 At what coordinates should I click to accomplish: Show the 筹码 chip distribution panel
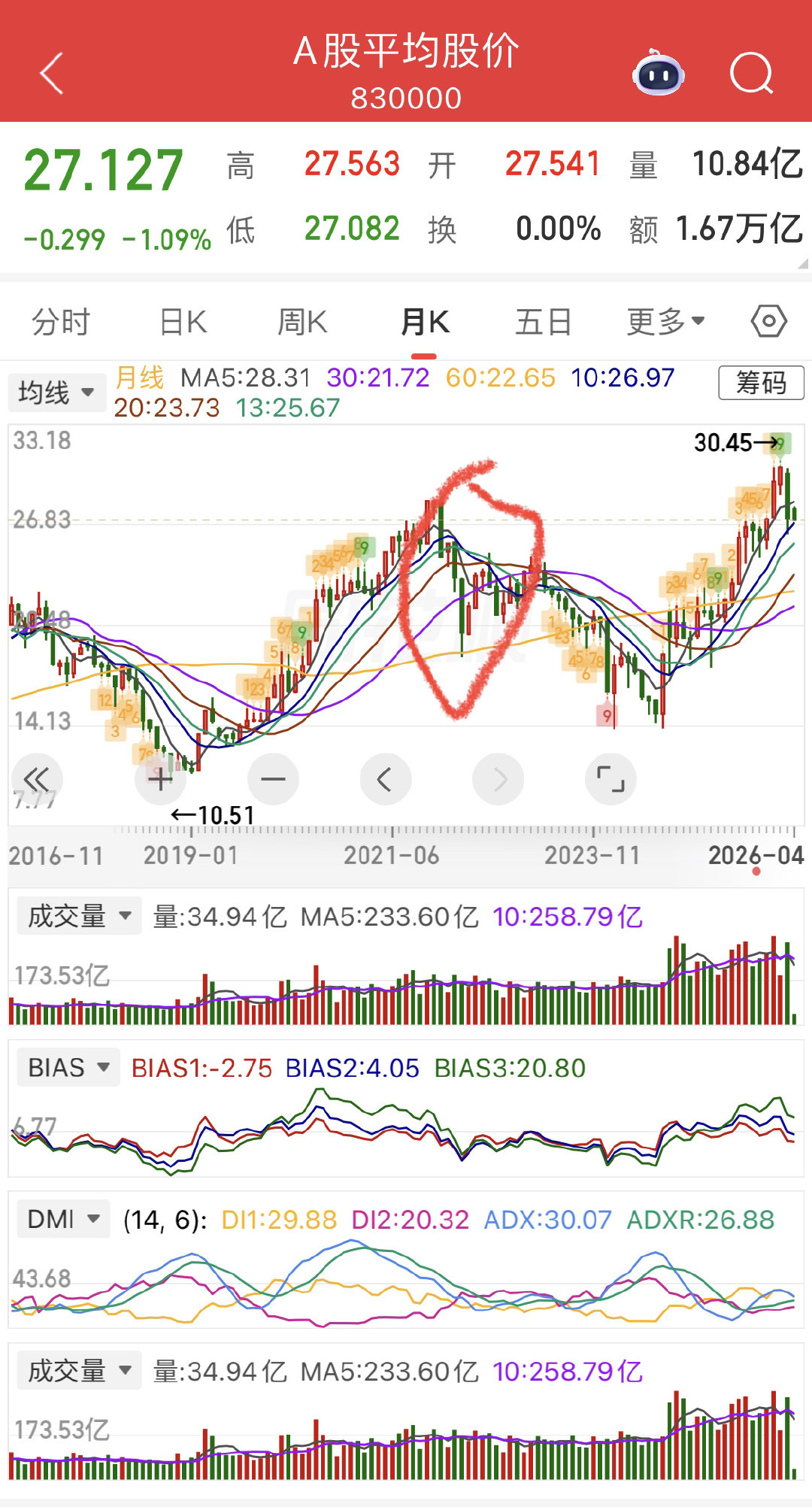(x=761, y=384)
